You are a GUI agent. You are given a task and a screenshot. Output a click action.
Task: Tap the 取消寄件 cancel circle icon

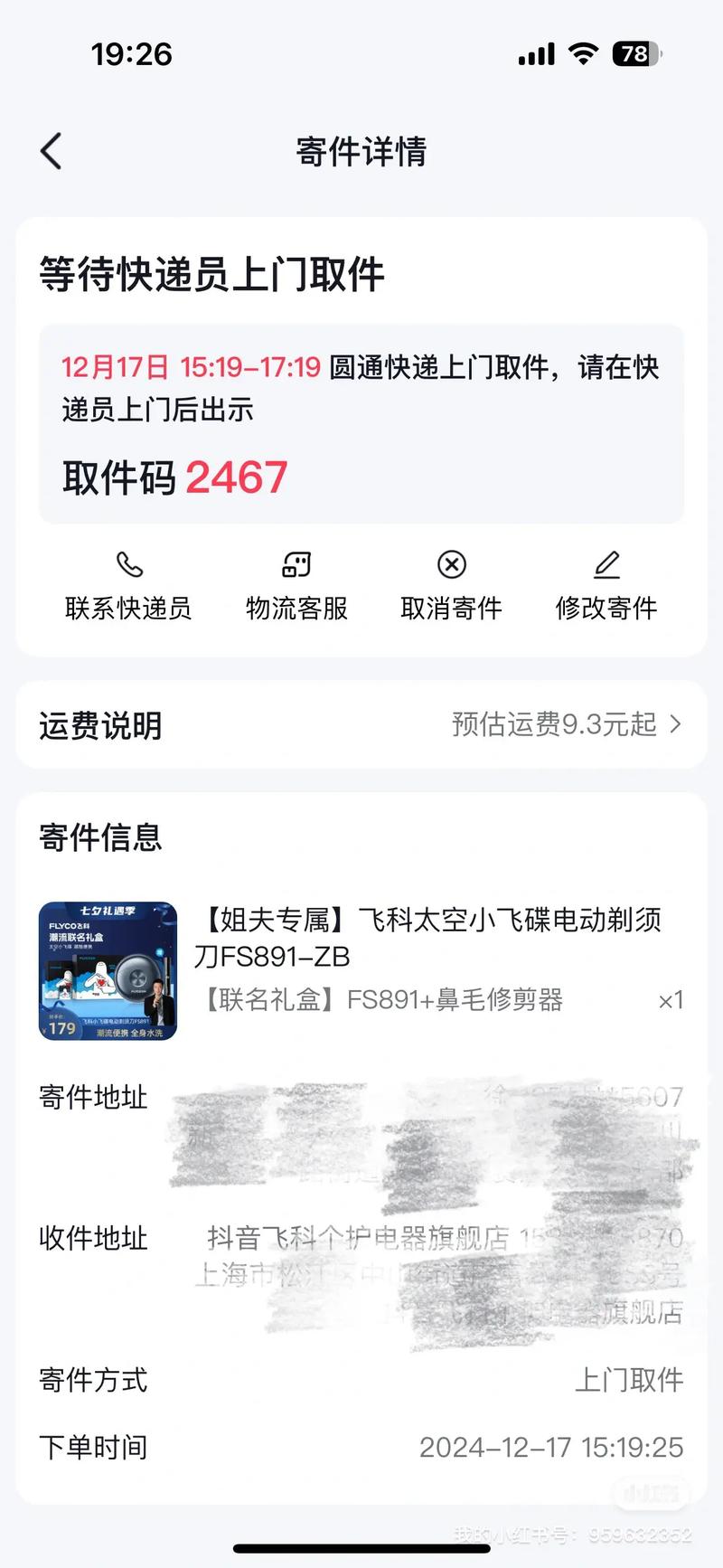click(x=451, y=565)
